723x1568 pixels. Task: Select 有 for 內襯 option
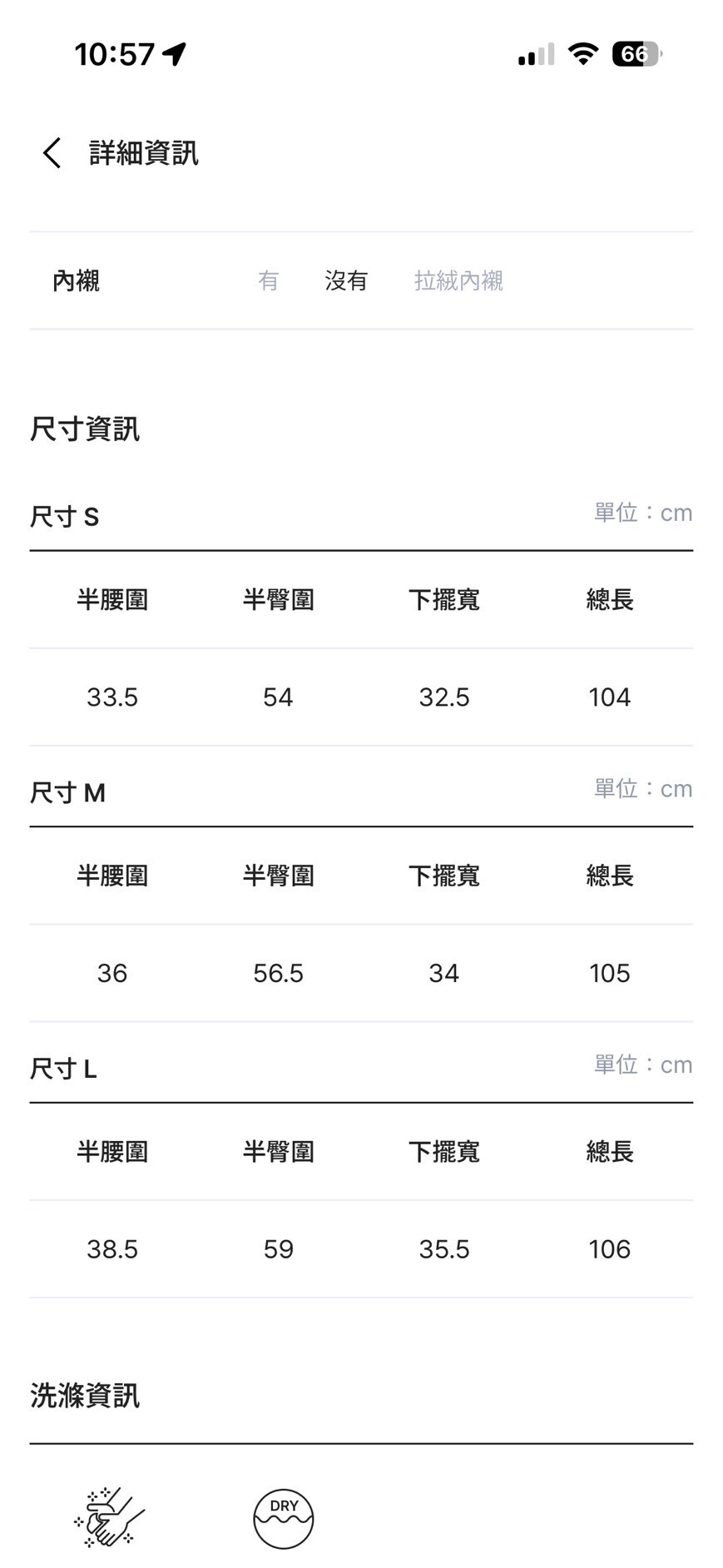(268, 280)
